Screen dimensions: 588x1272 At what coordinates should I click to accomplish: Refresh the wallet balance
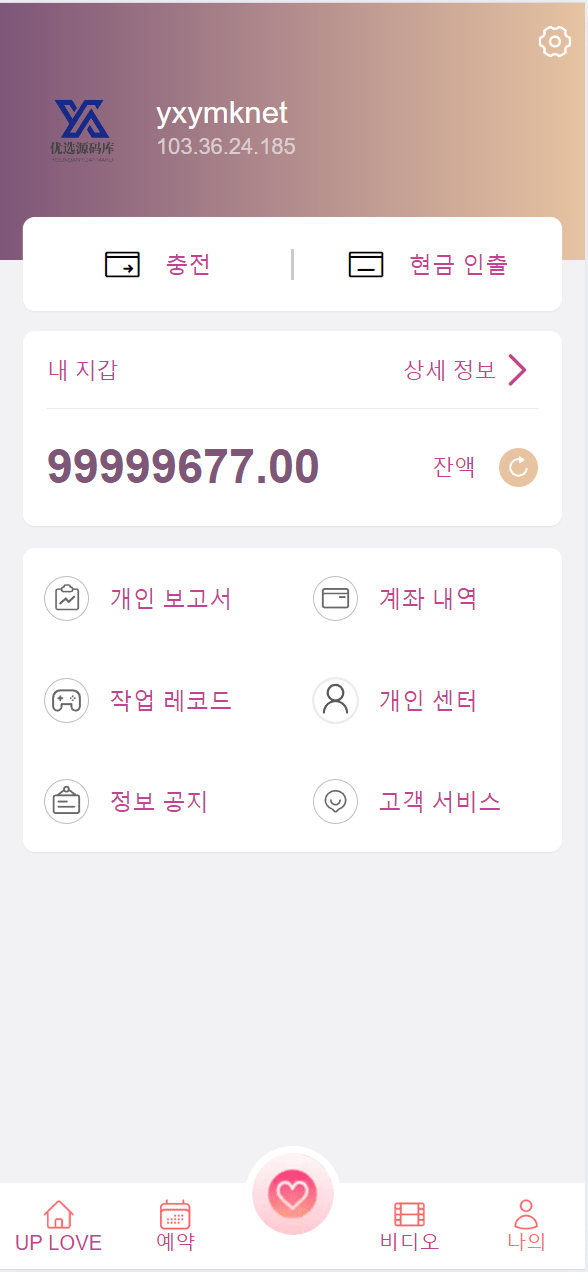coord(518,467)
